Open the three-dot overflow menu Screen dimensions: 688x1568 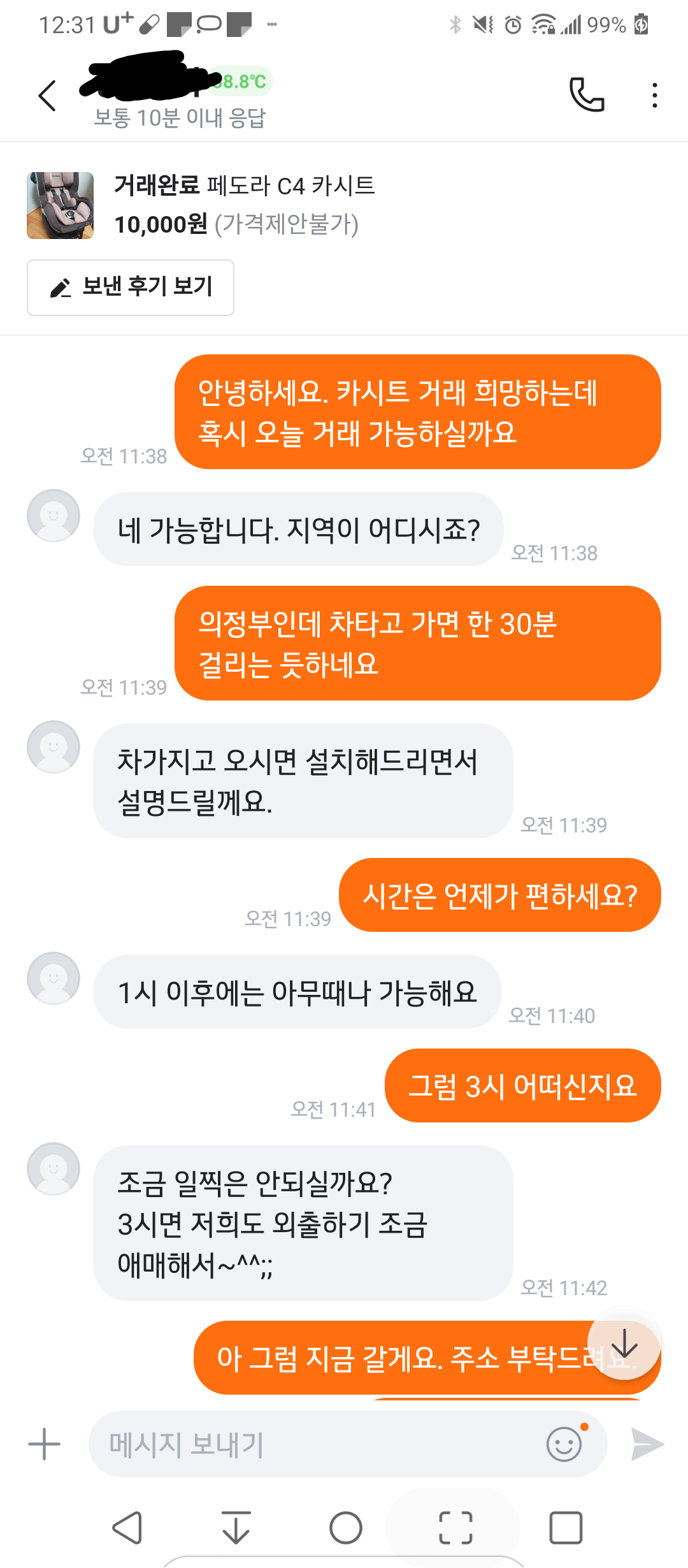point(654,96)
